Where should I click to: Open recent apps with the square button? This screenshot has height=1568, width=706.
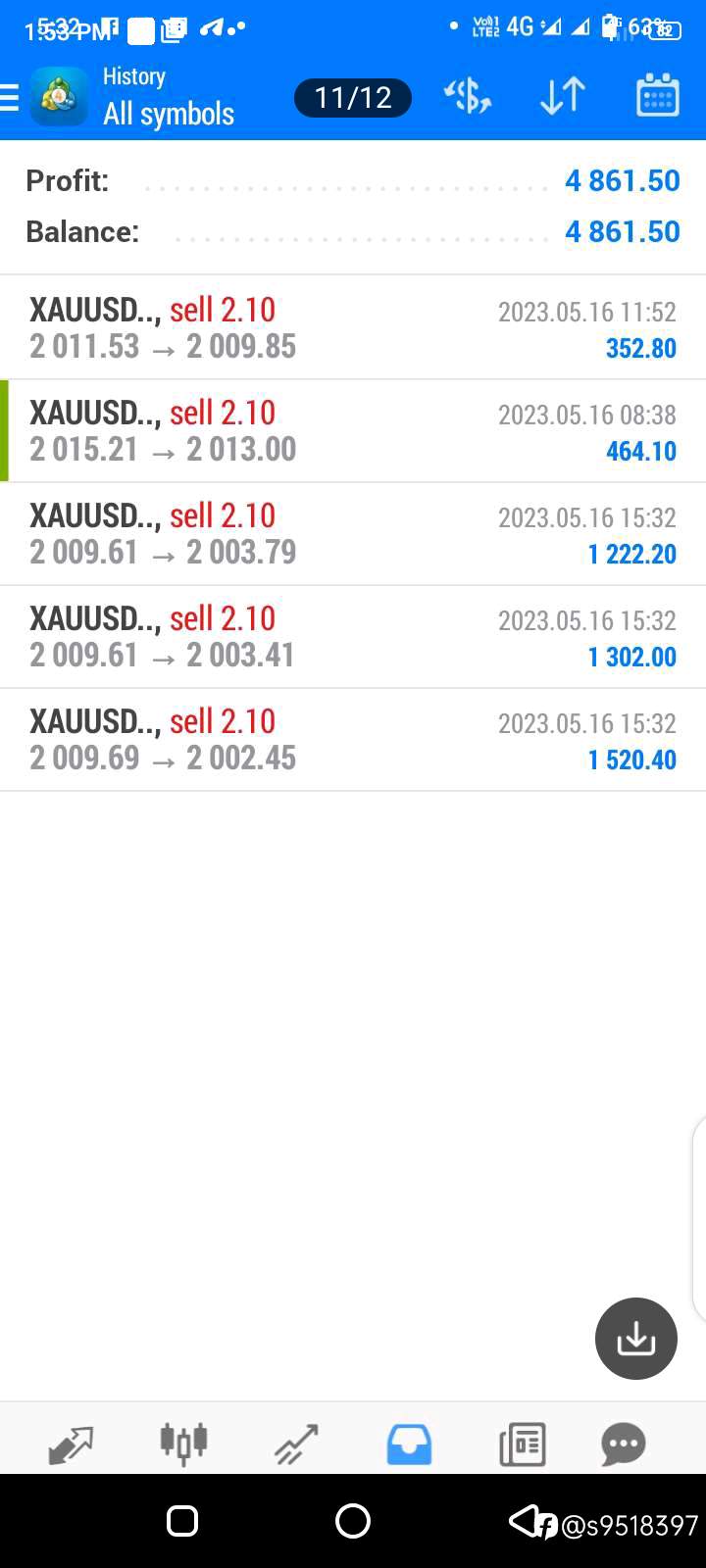point(182,1521)
